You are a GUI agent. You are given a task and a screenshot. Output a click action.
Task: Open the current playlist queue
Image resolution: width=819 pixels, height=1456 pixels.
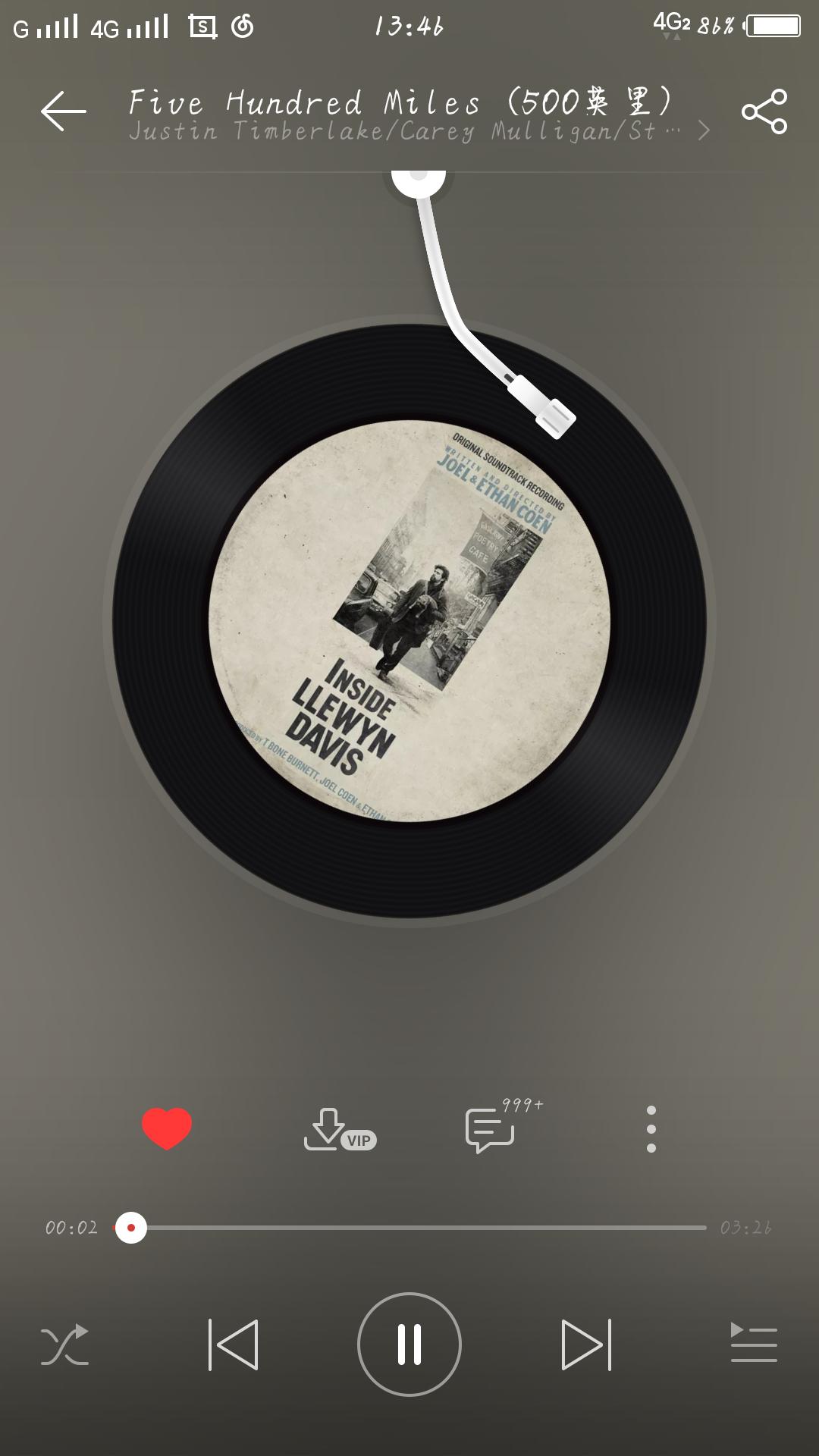tap(753, 1343)
